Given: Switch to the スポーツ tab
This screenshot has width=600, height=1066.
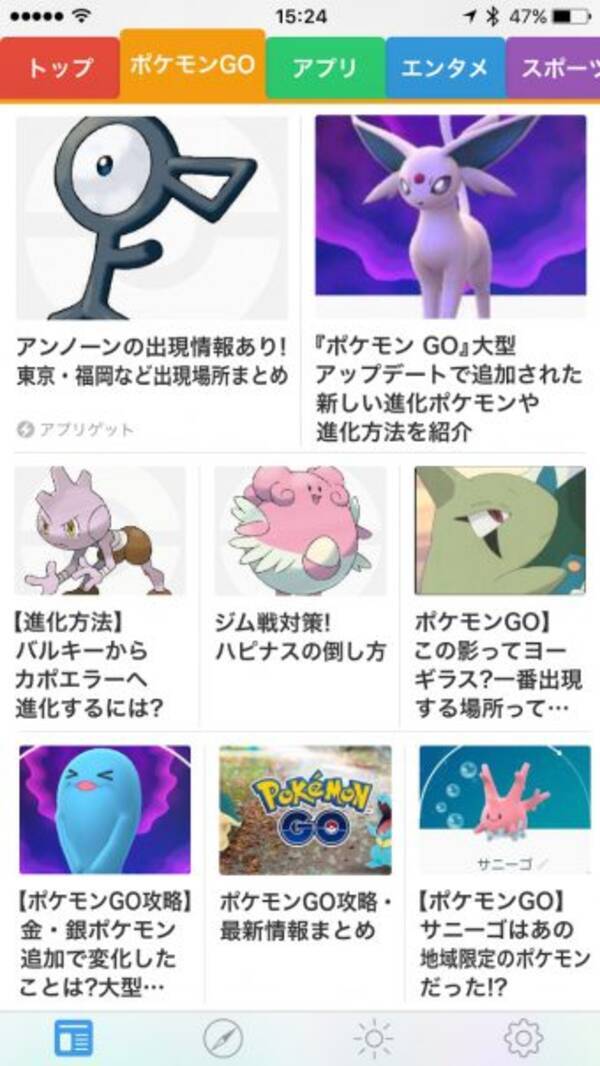Looking at the screenshot, I should click(x=555, y=68).
